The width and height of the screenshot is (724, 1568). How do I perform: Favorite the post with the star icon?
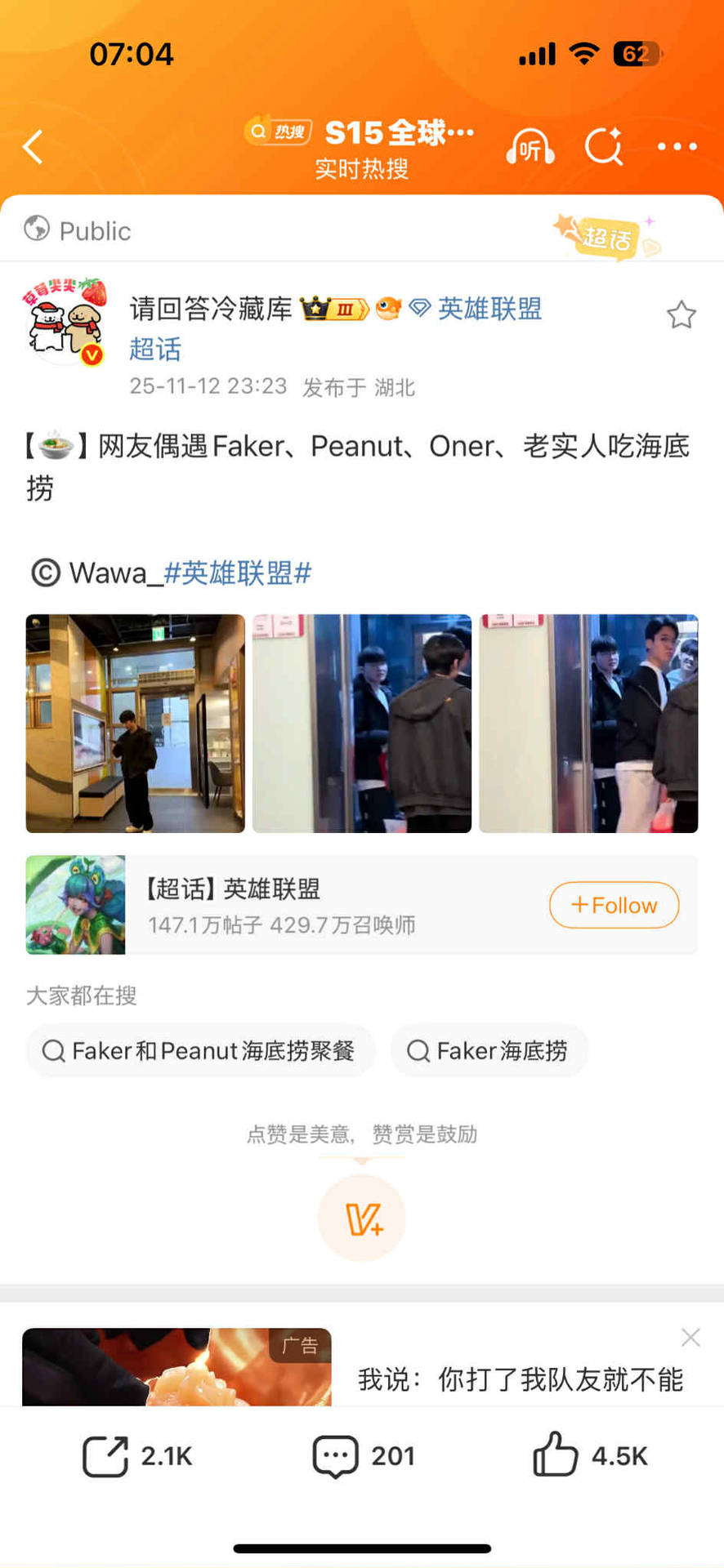[x=681, y=315]
